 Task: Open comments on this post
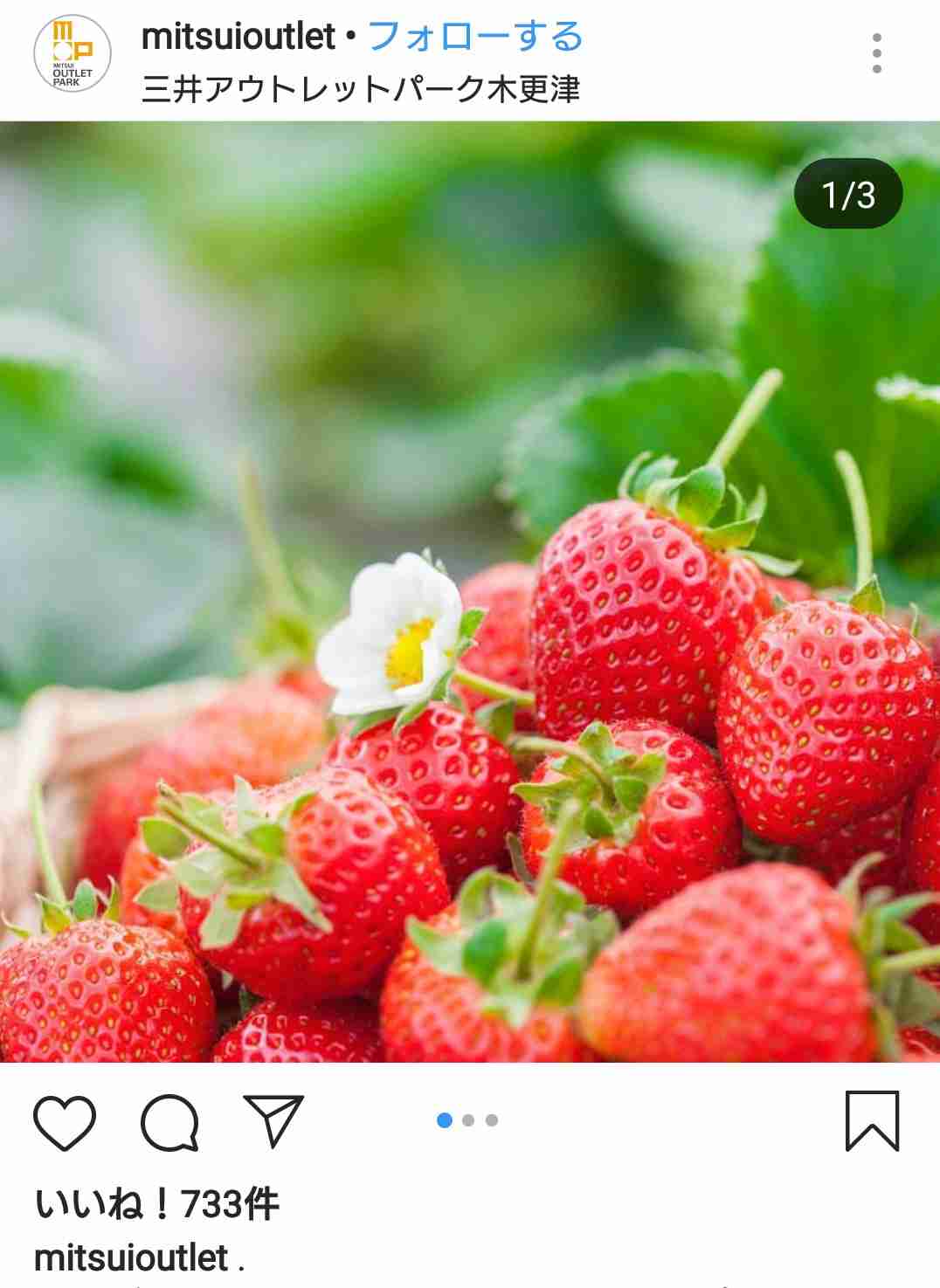(x=169, y=1121)
